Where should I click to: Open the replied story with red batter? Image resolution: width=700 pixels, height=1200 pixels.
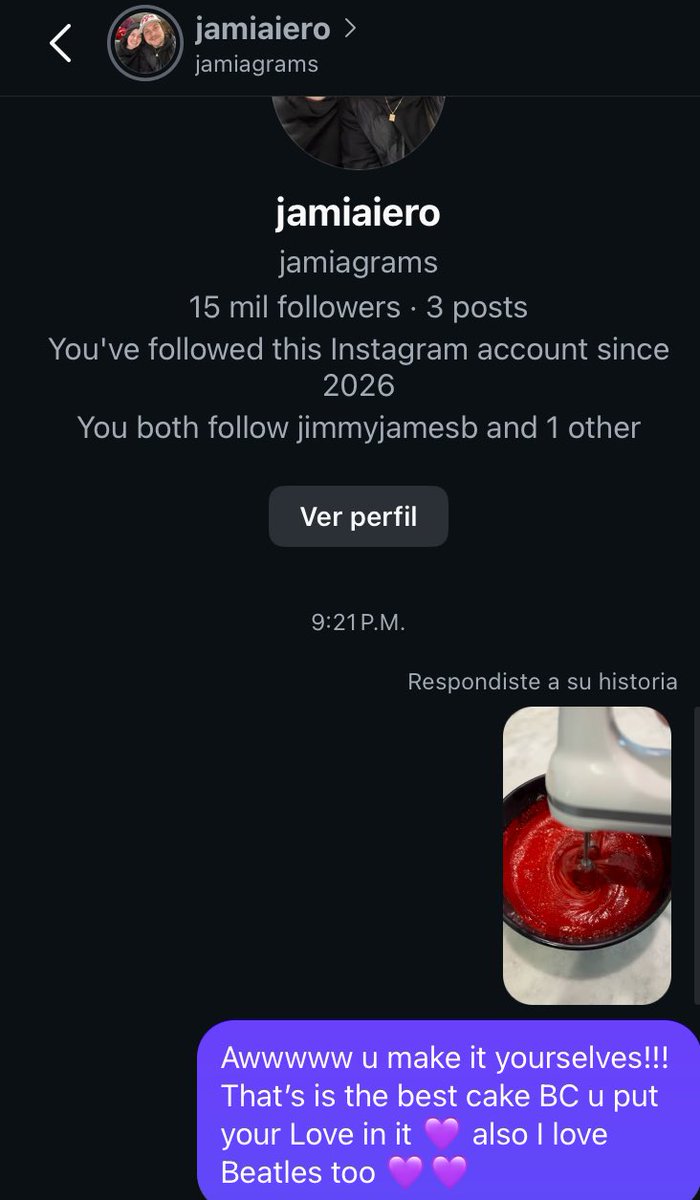586,855
